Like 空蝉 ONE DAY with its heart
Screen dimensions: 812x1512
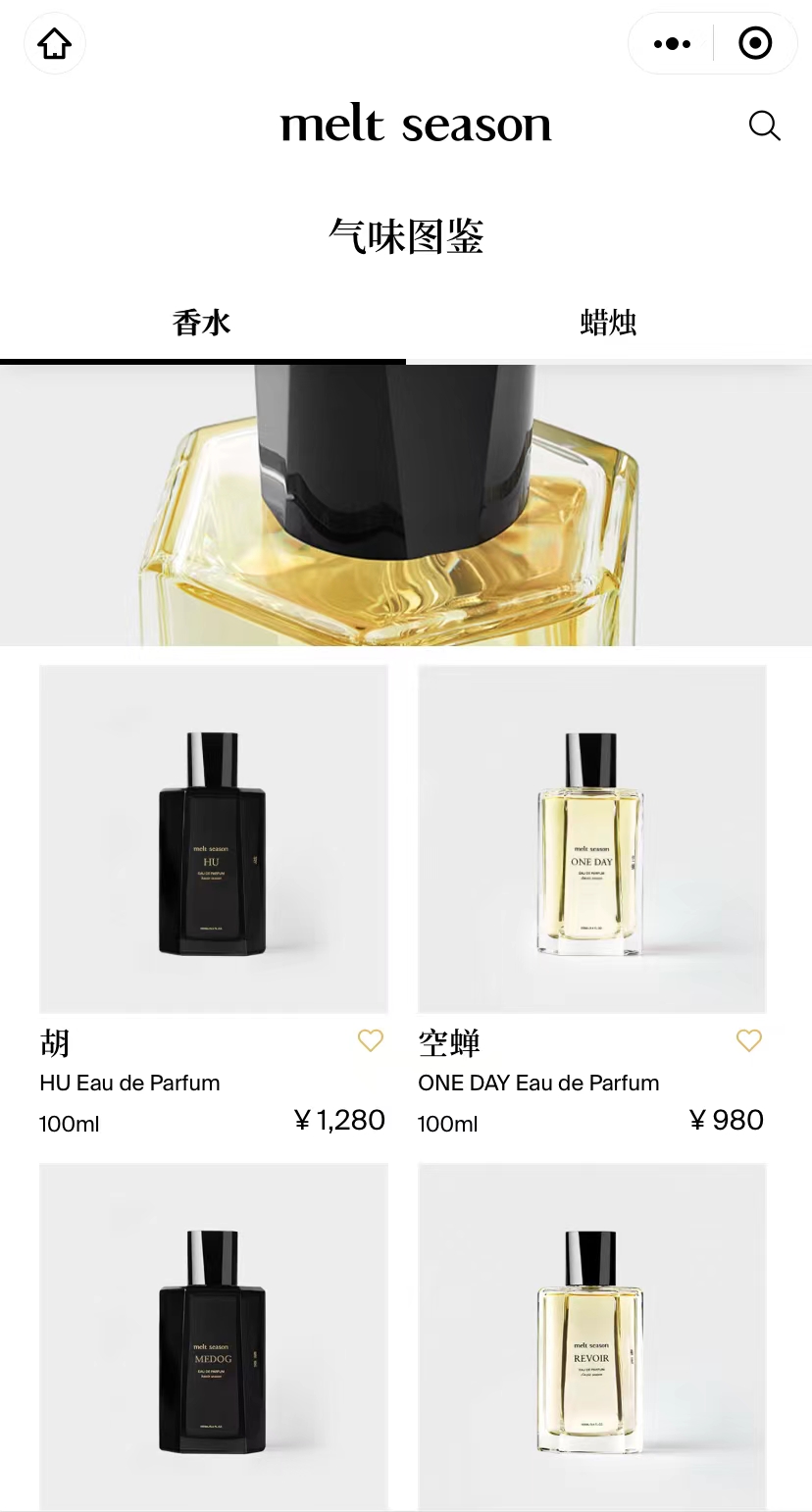tap(748, 1040)
